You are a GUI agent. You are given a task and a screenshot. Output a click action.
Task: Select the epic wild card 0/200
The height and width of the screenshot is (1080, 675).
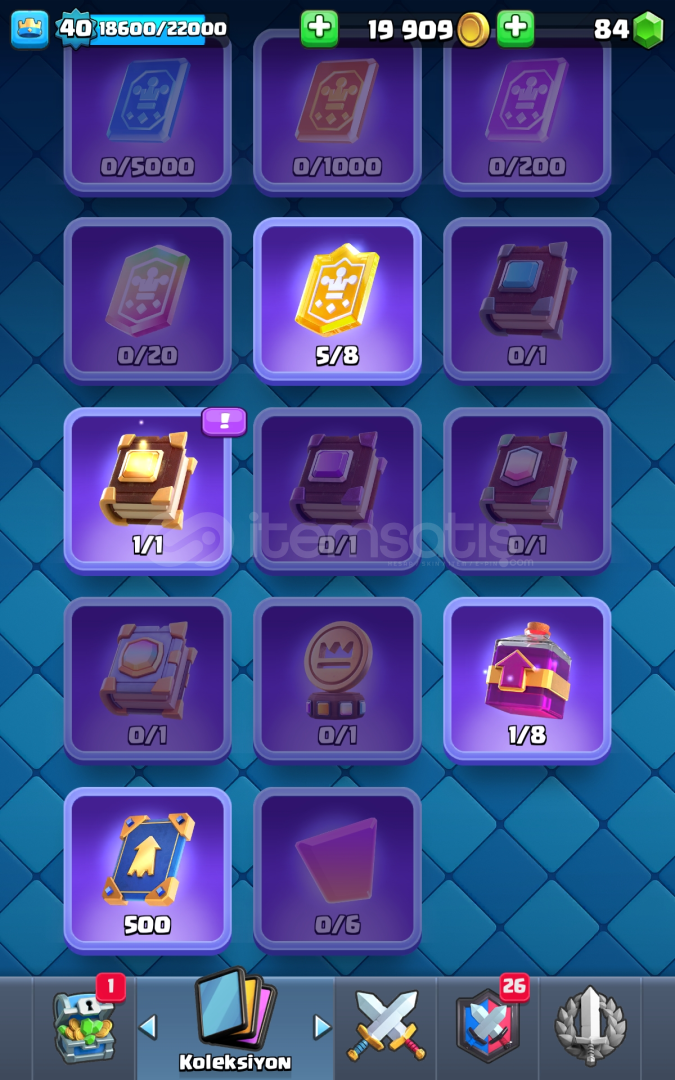pos(527,110)
